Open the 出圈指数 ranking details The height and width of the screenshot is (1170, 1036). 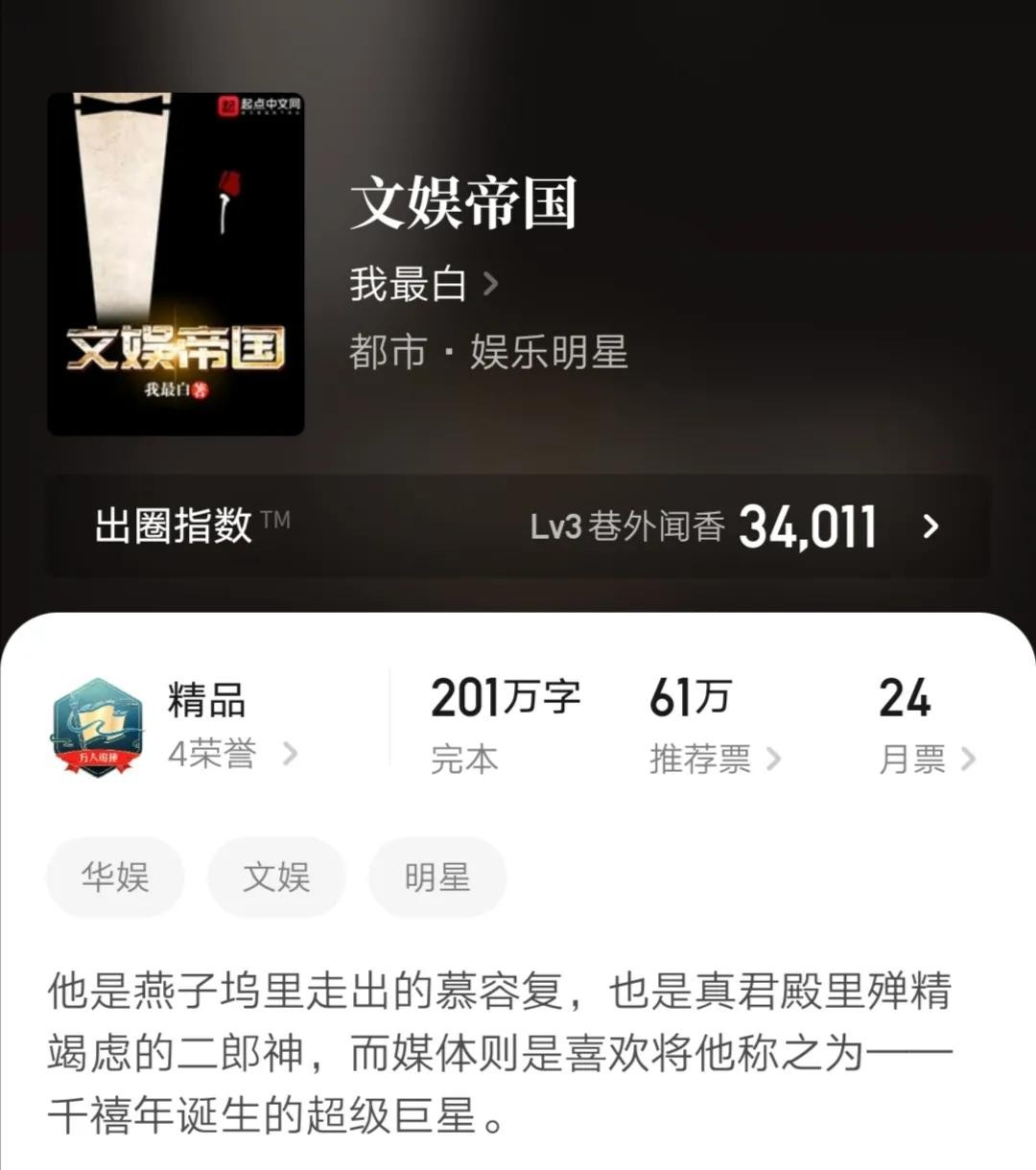pos(518,526)
